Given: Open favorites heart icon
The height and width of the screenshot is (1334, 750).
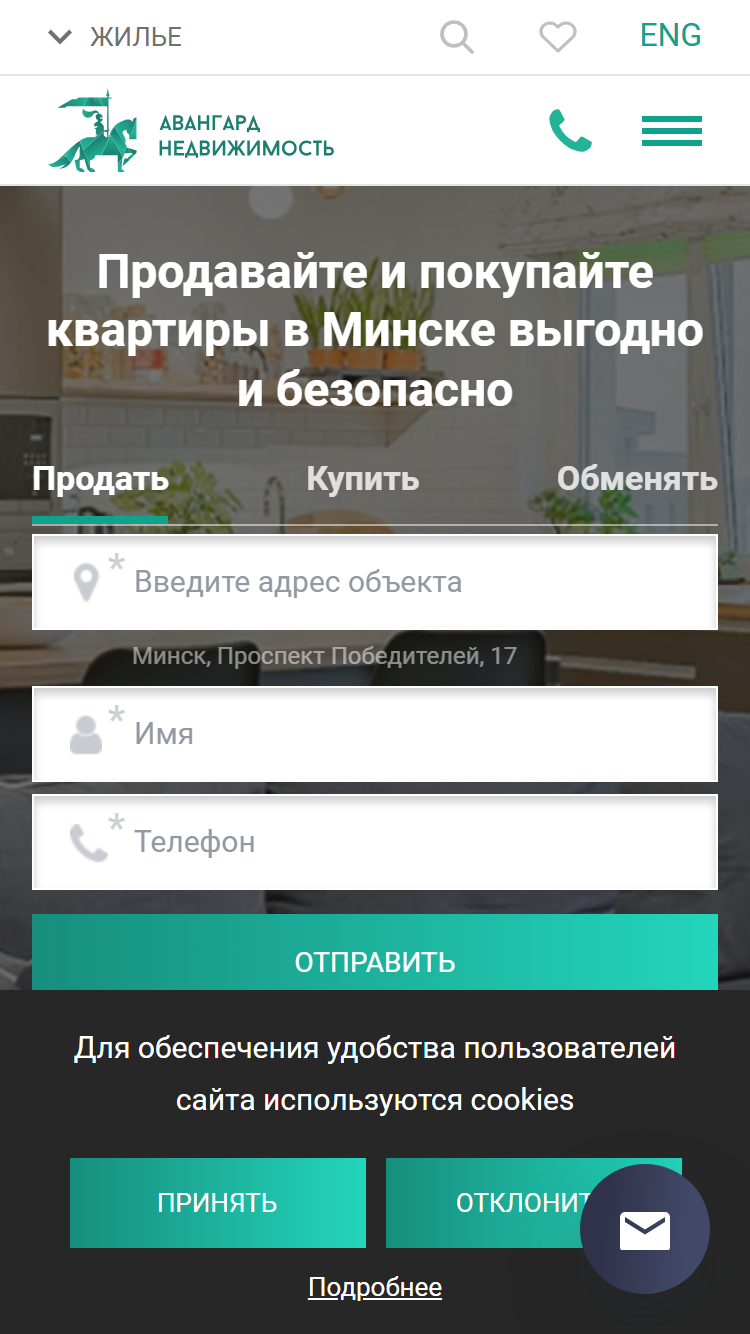Looking at the screenshot, I should pyautogui.click(x=558, y=37).
